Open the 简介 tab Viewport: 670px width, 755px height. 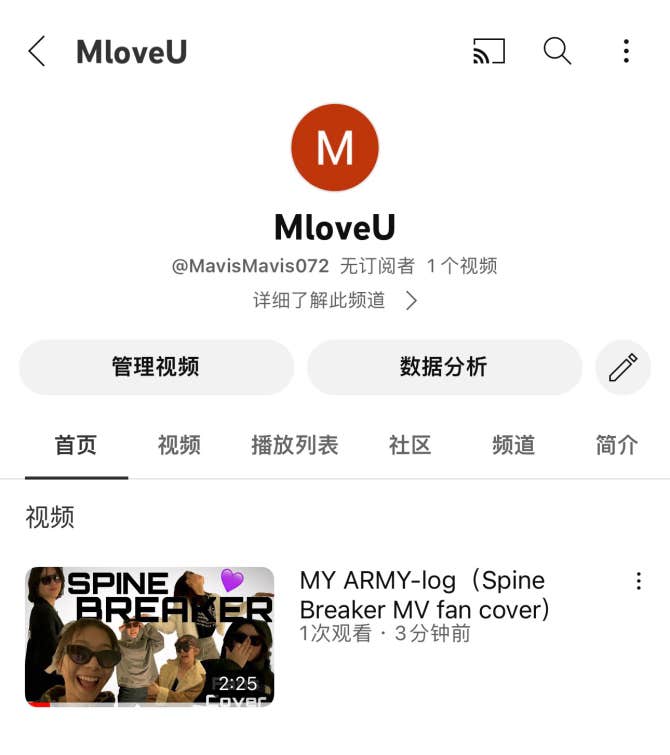click(616, 446)
